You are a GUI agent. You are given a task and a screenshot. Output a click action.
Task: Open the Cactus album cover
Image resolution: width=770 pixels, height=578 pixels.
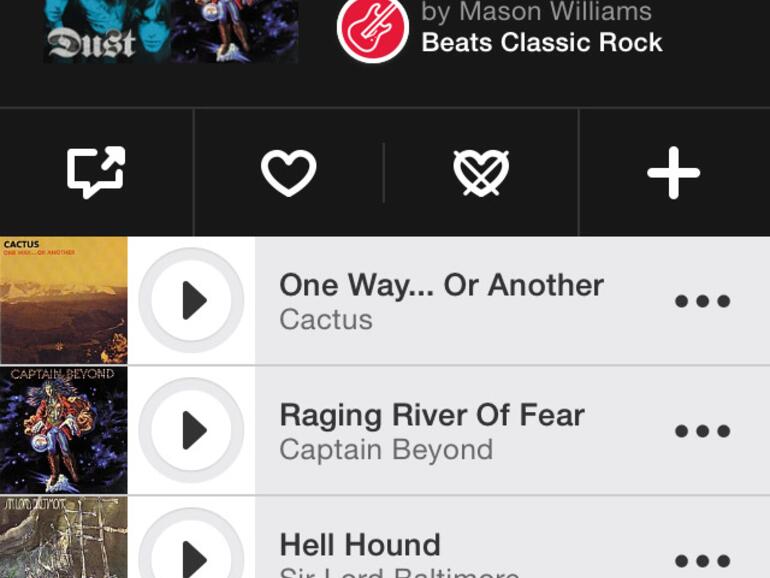coord(63,300)
